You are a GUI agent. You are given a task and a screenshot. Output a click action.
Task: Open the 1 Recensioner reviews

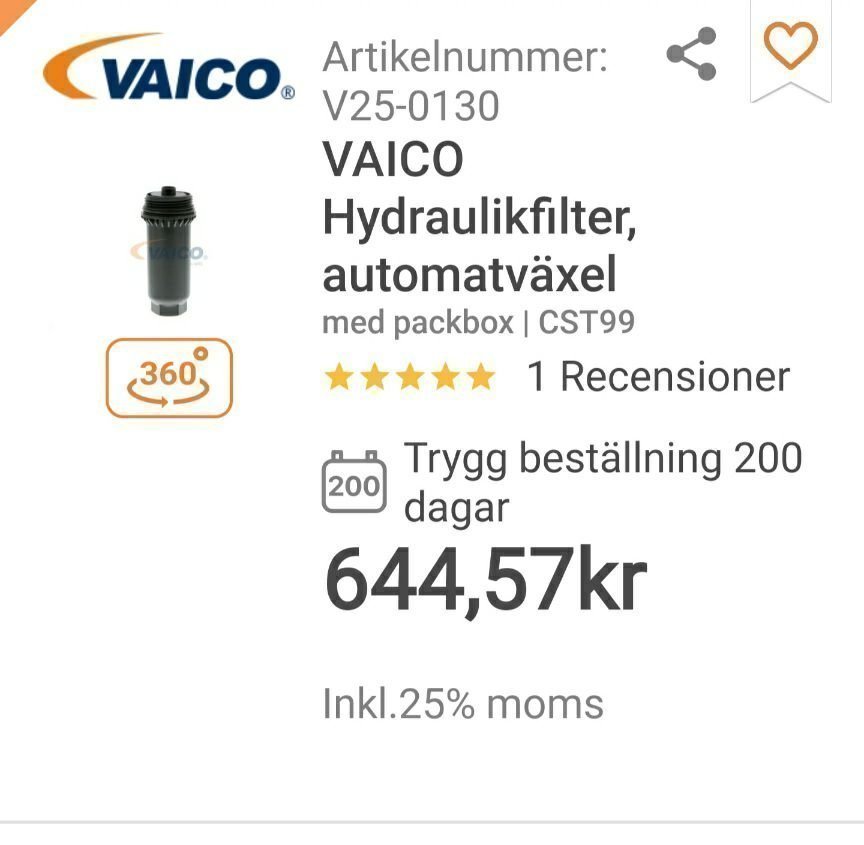tap(658, 377)
